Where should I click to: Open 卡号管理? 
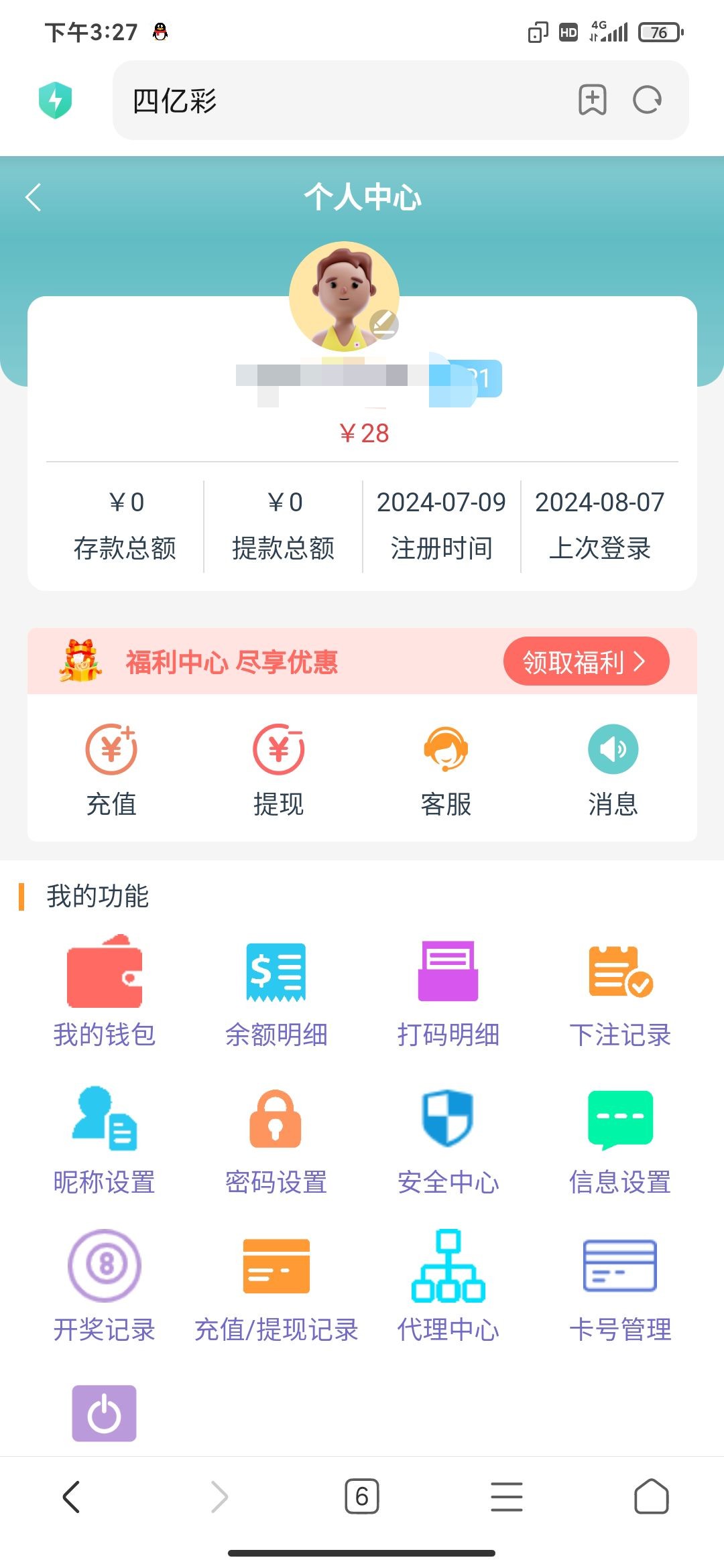(620, 1287)
